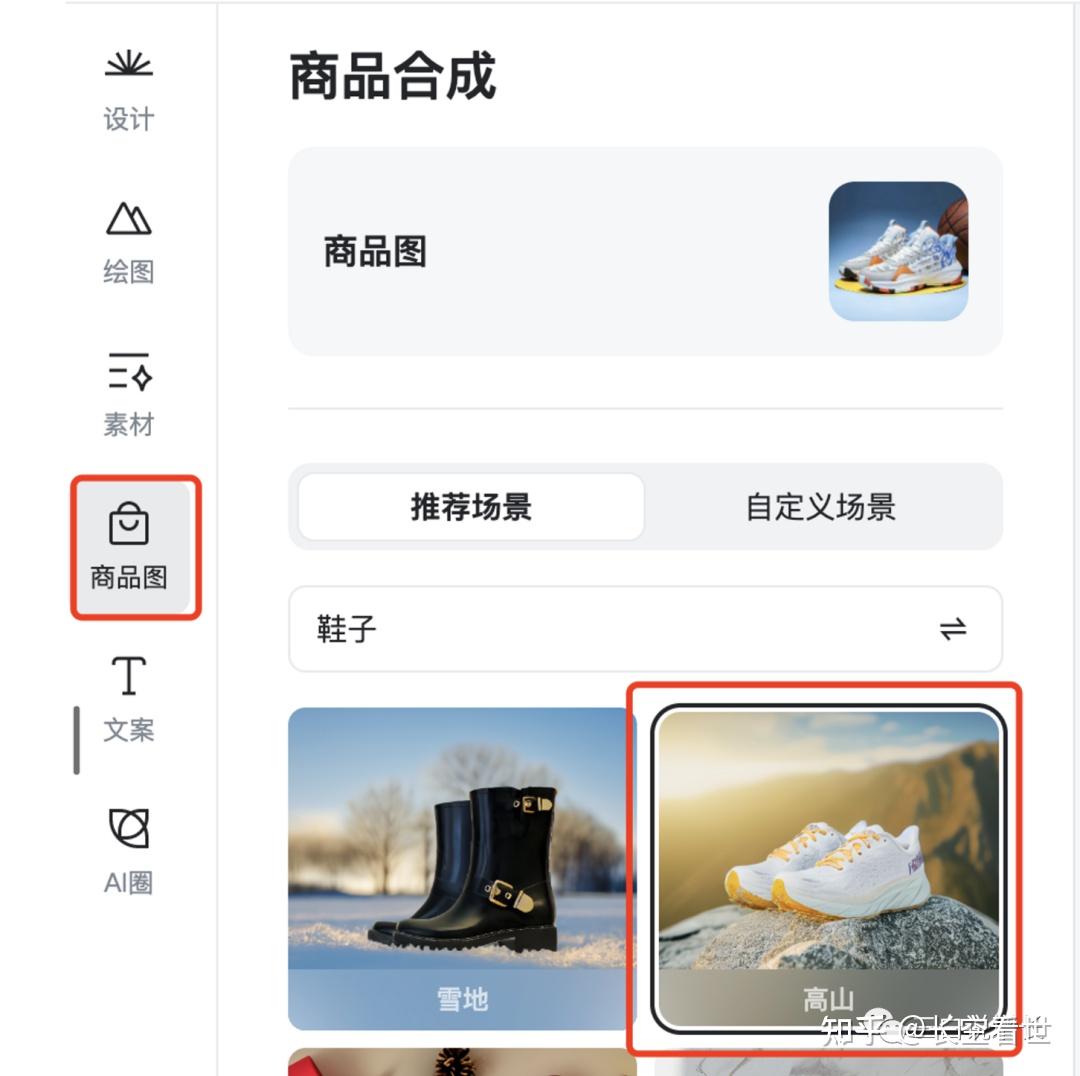Open the 设计 section in sidebar
This screenshot has width=1080, height=1076.
pyautogui.click(x=129, y=92)
